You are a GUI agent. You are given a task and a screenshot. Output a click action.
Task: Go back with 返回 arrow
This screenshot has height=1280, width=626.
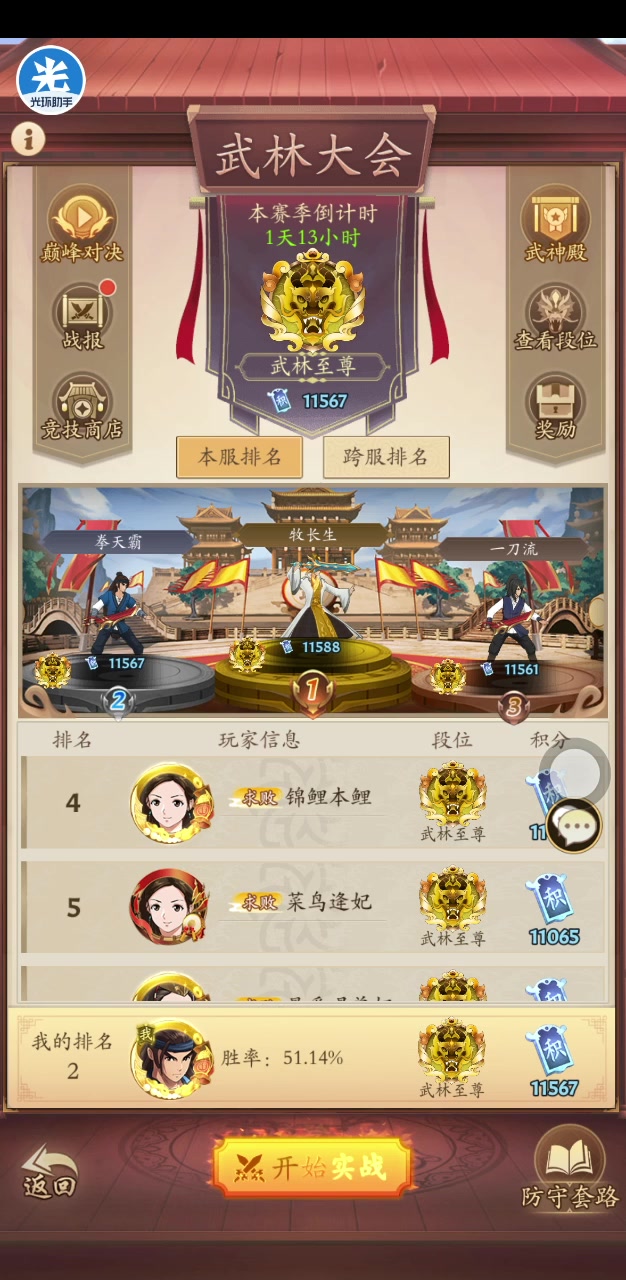tap(50, 1172)
